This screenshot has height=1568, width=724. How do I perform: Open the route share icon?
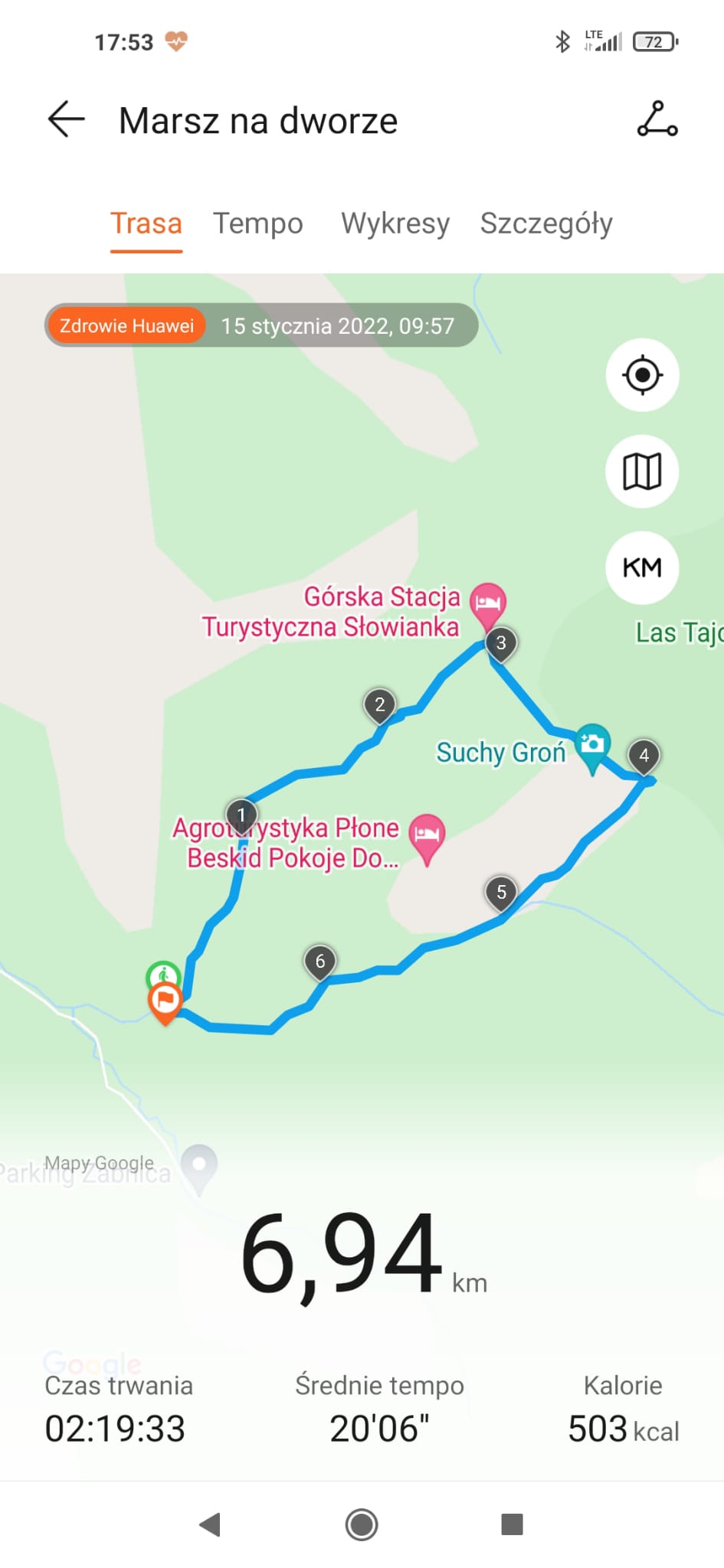(657, 119)
